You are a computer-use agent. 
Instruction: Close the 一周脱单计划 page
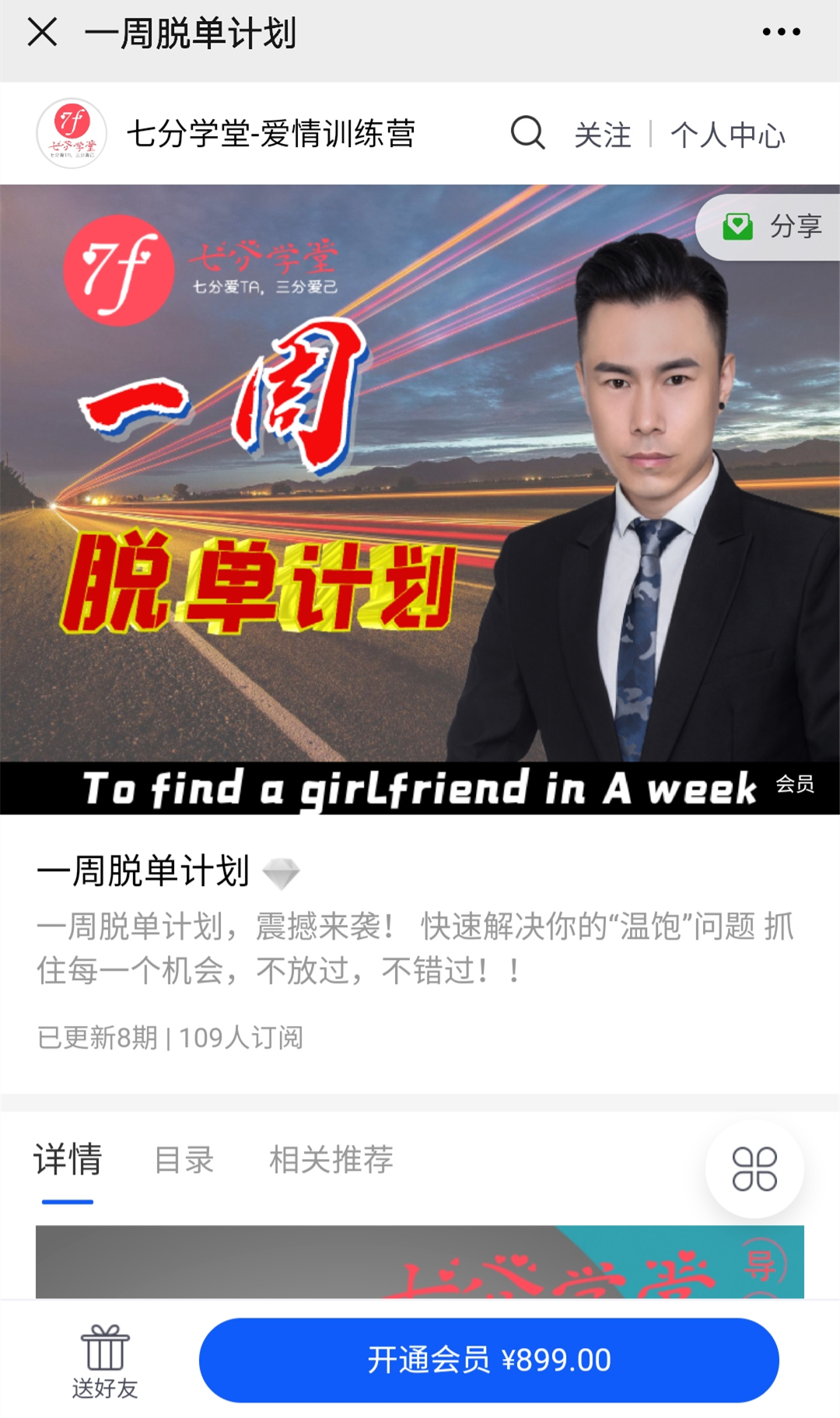pyautogui.click(x=43, y=33)
